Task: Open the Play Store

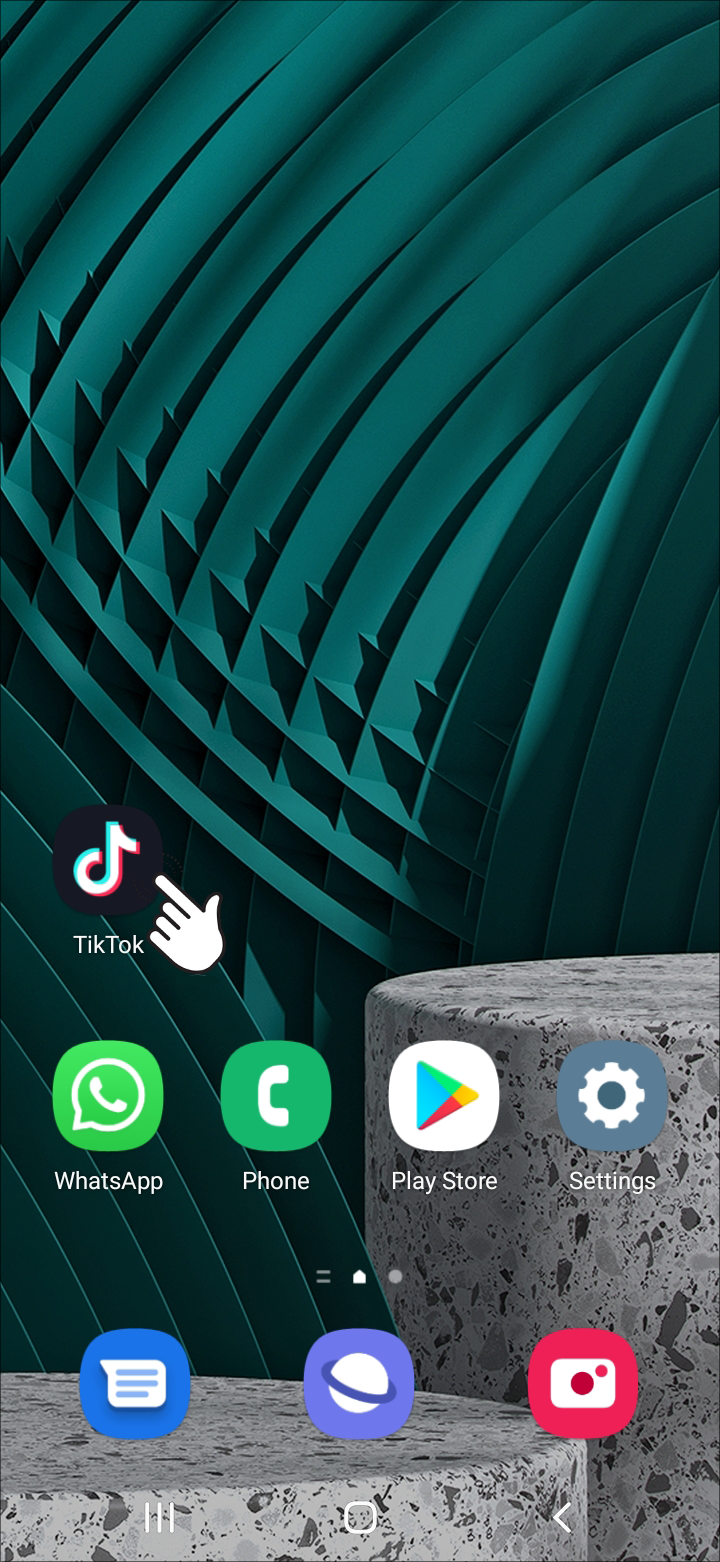Action: [x=444, y=1096]
